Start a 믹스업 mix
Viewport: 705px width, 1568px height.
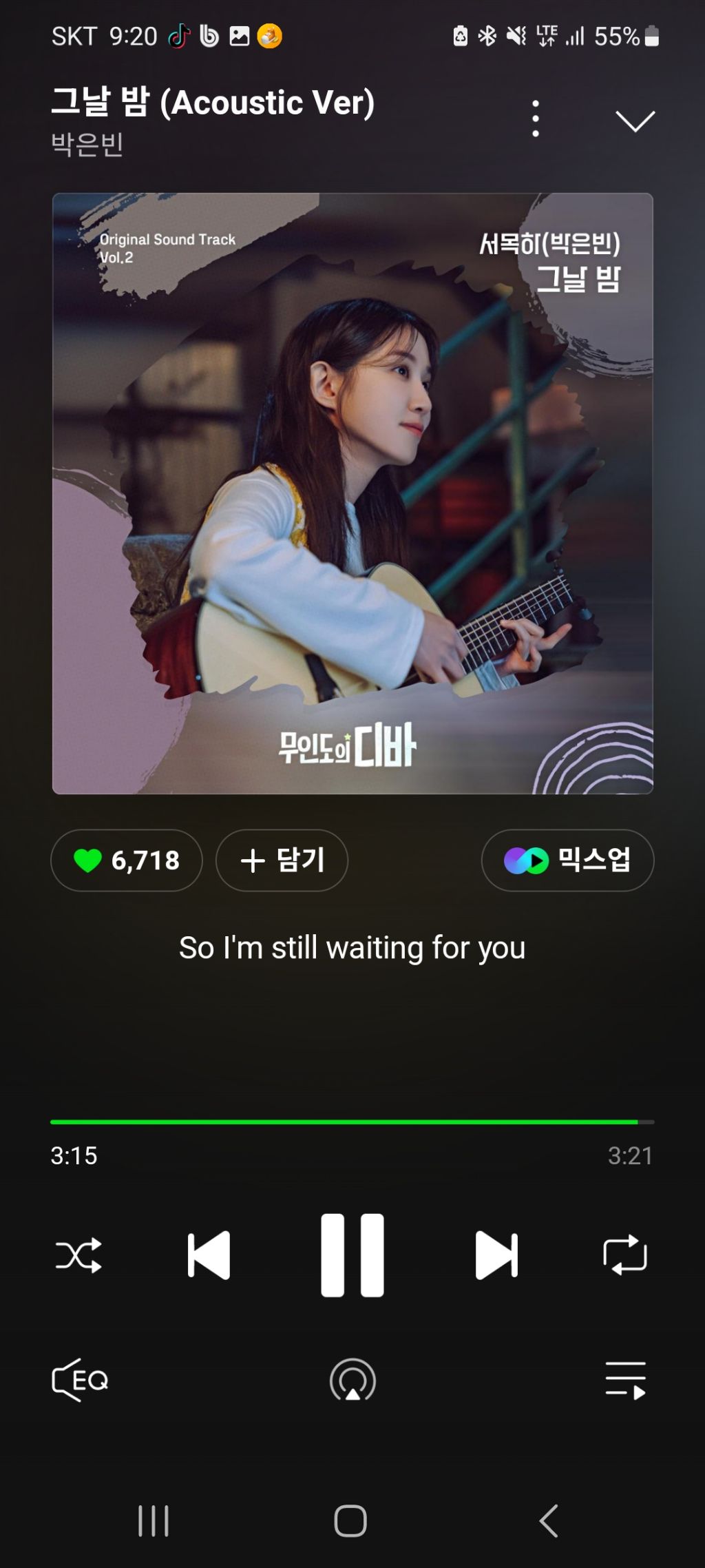[567, 860]
